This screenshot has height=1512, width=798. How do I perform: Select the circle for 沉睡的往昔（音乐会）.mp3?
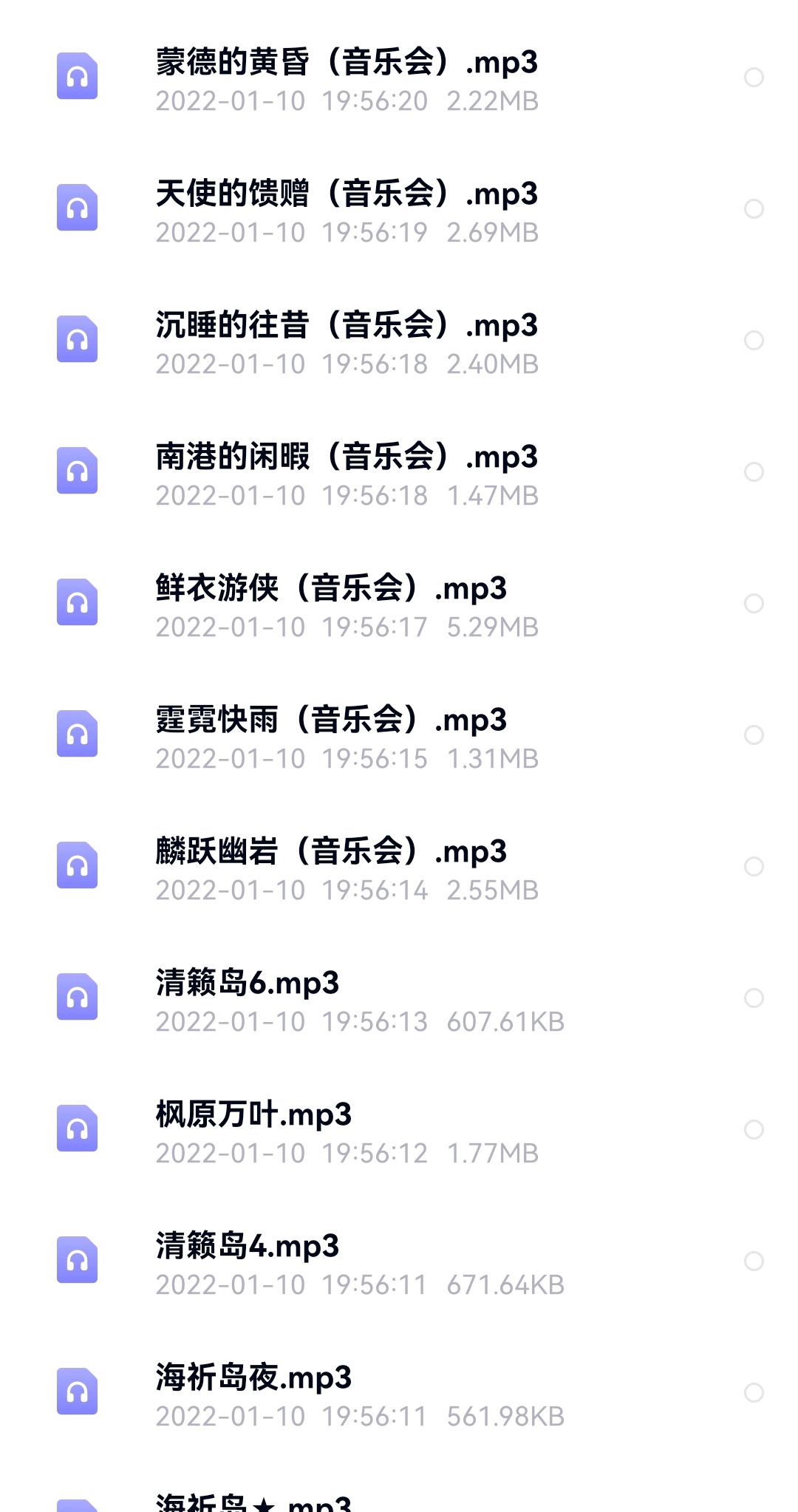coord(754,341)
